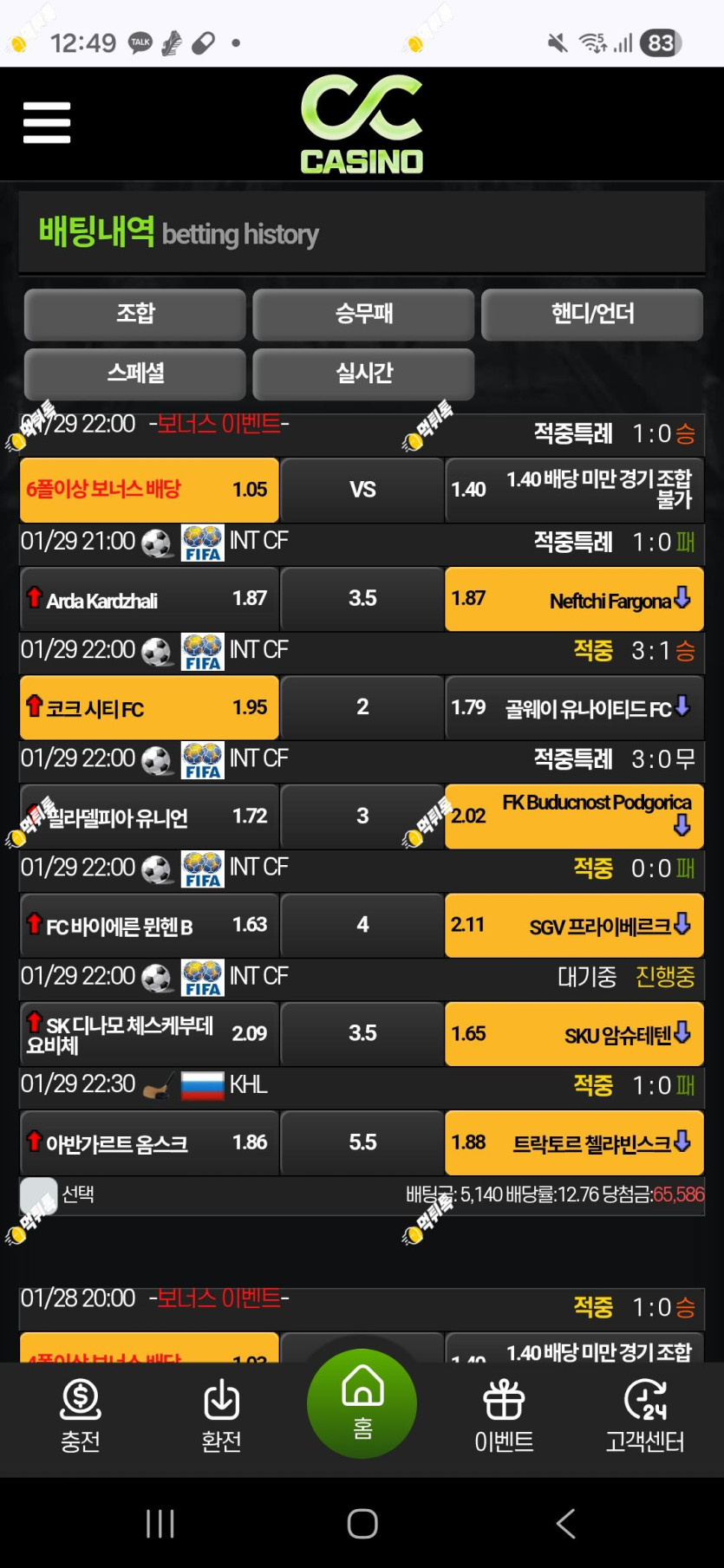Switch to the 핸디/언더 filter

[592, 314]
